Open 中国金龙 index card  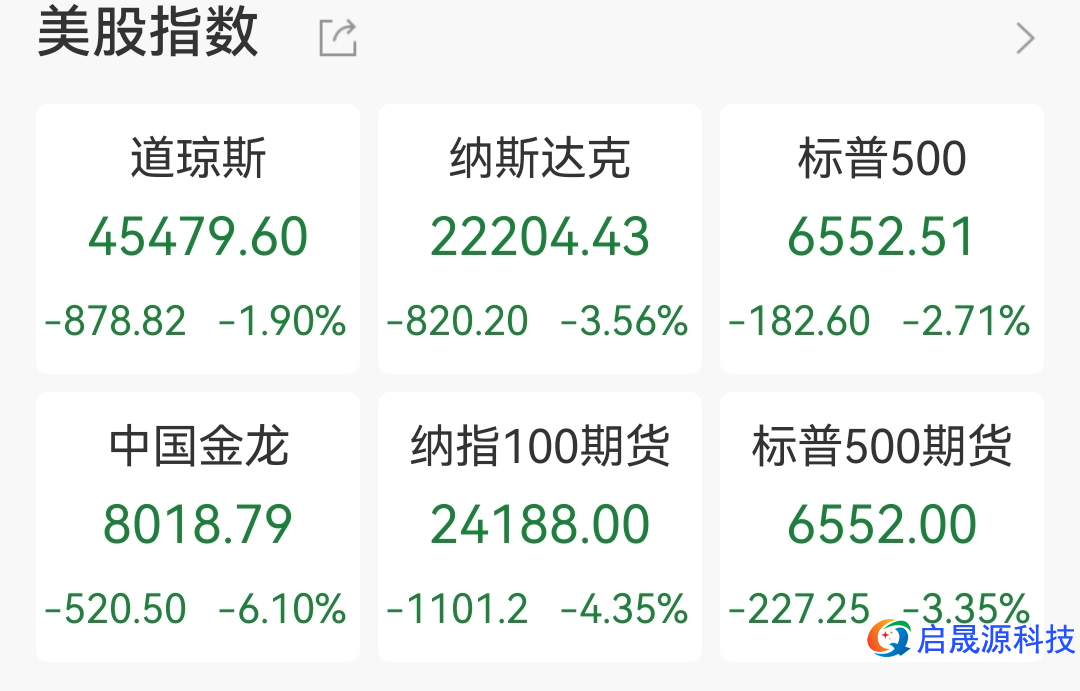[x=198, y=527]
